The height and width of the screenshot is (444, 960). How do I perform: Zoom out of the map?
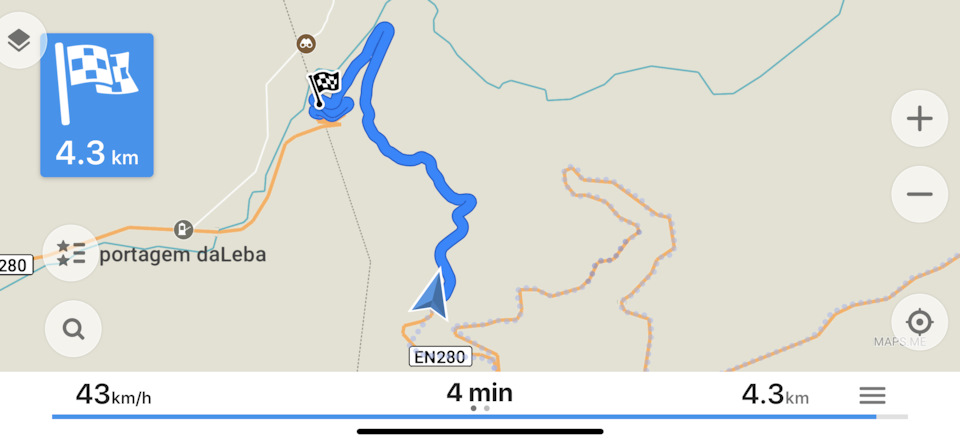pyautogui.click(x=918, y=194)
